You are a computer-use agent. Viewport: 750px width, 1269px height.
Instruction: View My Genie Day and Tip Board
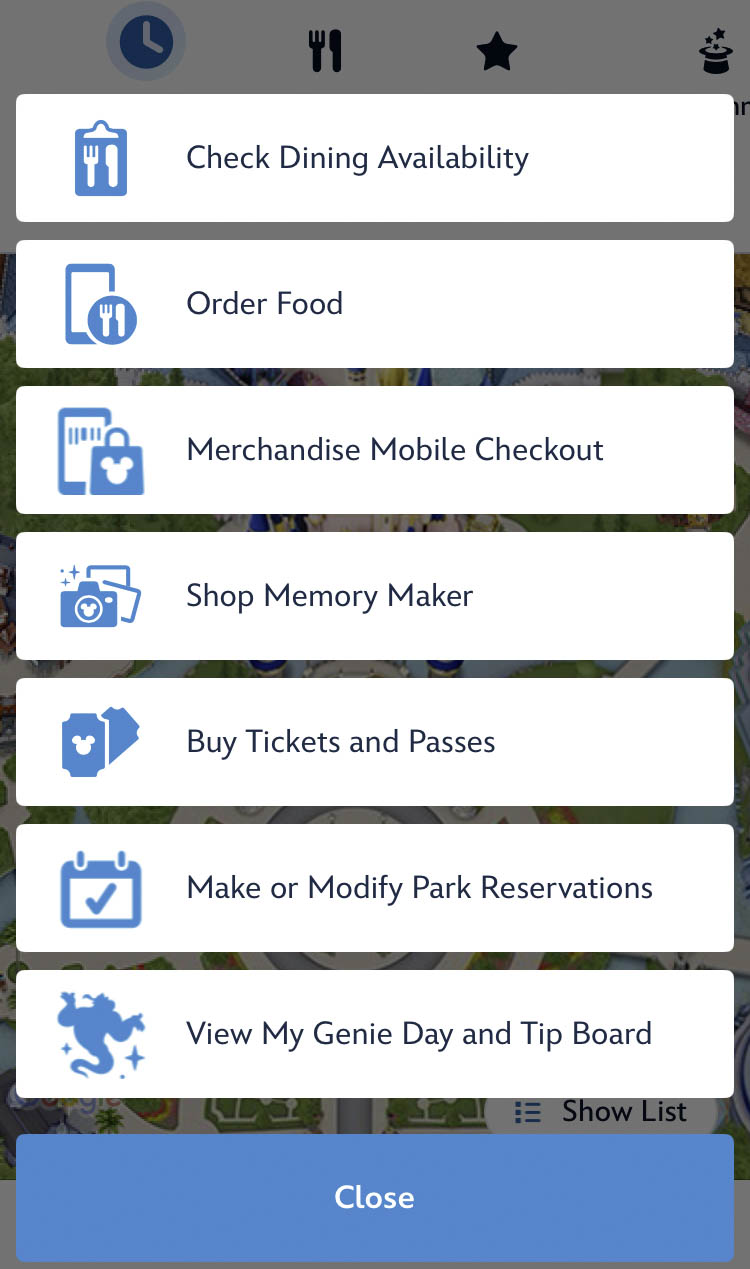(x=375, y=1034)
